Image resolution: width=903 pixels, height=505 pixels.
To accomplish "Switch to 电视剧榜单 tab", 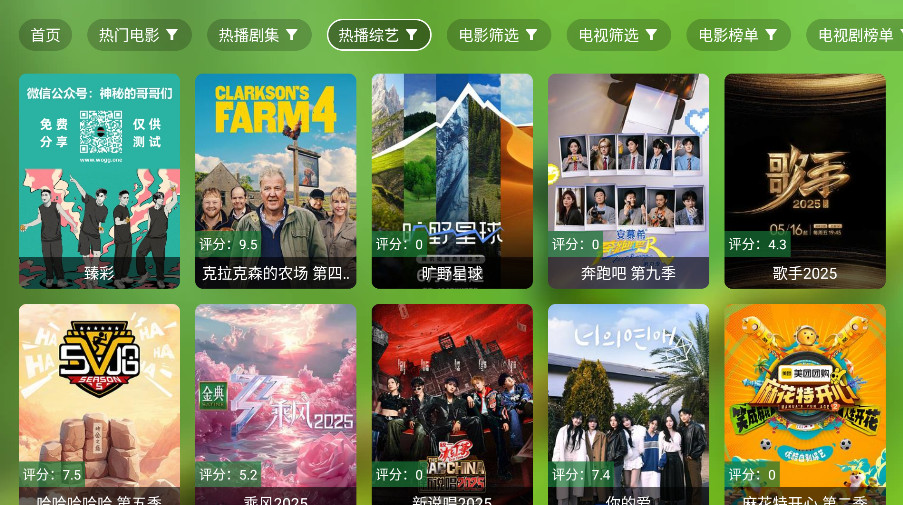I will 856,35.
